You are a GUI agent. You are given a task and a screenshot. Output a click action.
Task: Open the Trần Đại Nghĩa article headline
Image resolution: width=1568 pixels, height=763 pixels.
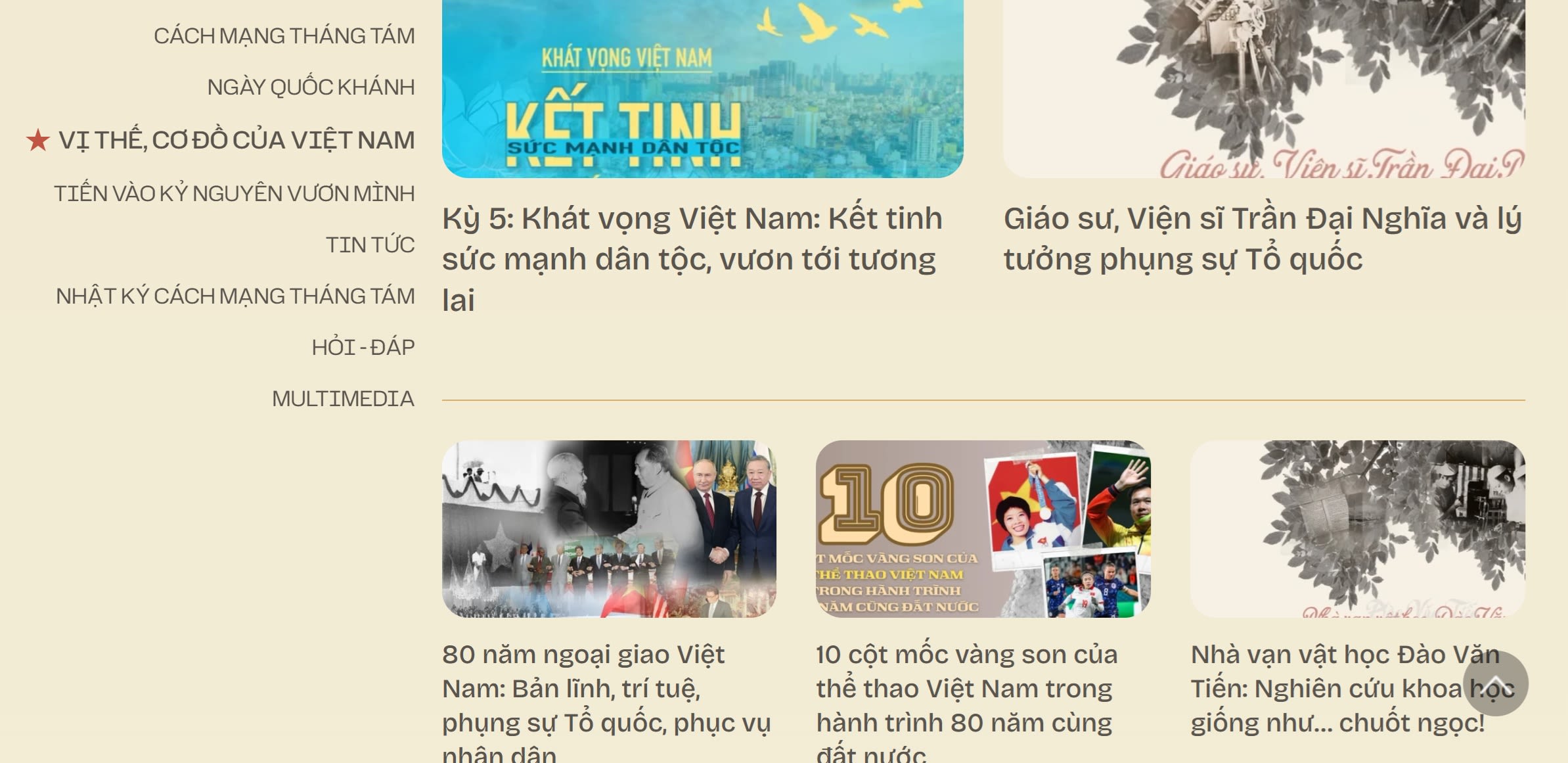click(1262, 239)
